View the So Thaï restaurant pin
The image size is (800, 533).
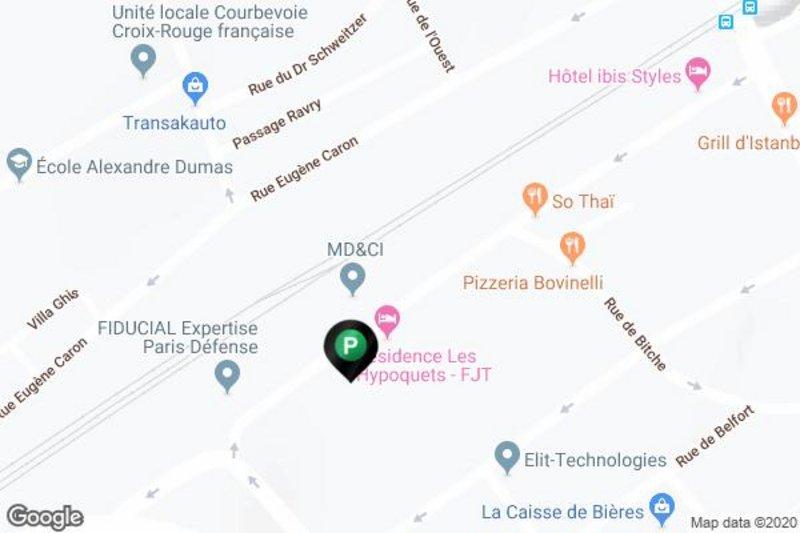point(536,198)
